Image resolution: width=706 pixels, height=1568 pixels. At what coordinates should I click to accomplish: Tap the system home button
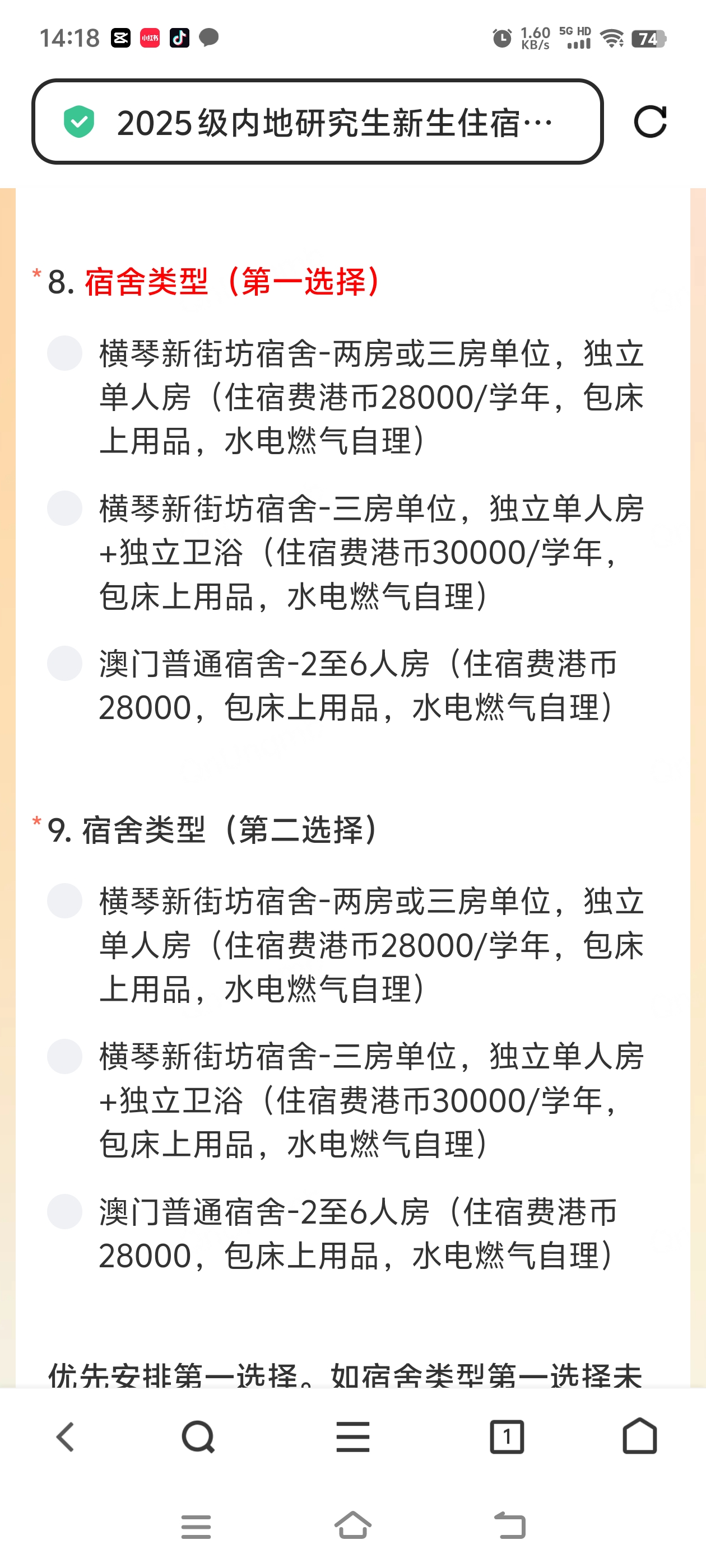click(352, 1525)
